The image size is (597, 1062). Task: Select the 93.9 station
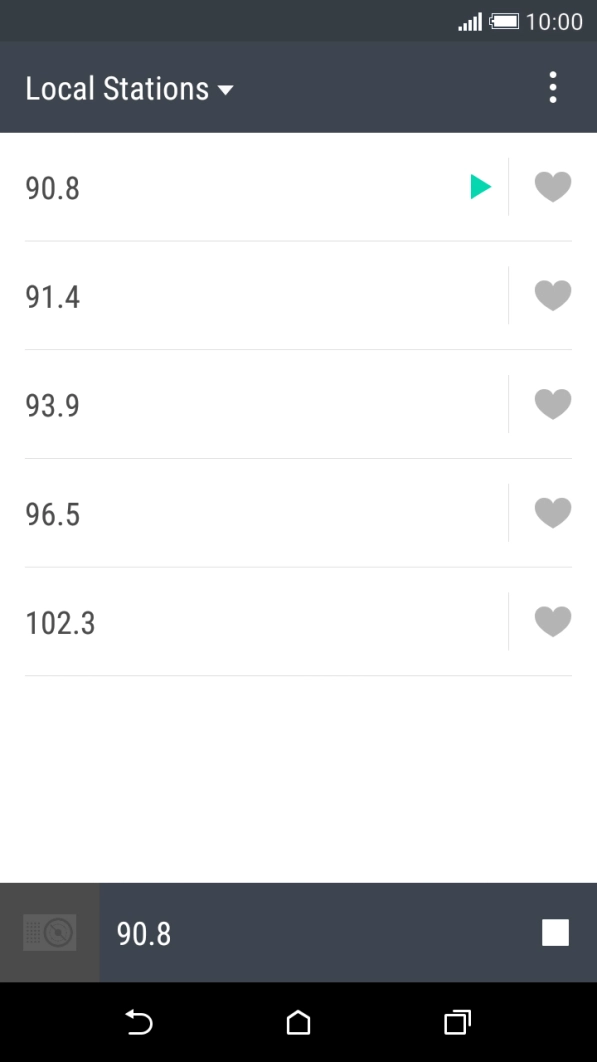(266, 404)
